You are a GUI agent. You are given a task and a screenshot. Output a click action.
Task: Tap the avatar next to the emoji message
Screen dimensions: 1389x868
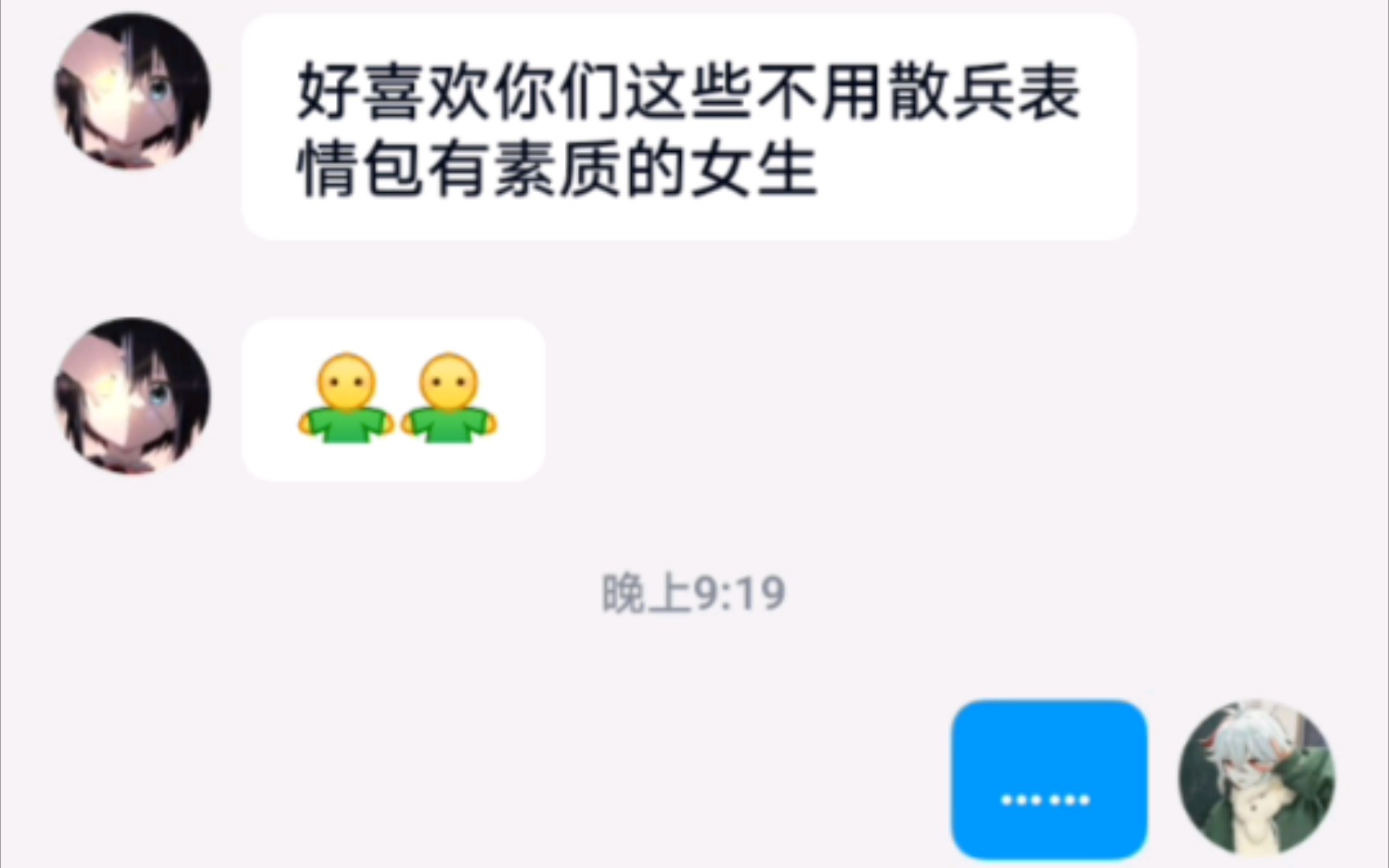[132, 396]
